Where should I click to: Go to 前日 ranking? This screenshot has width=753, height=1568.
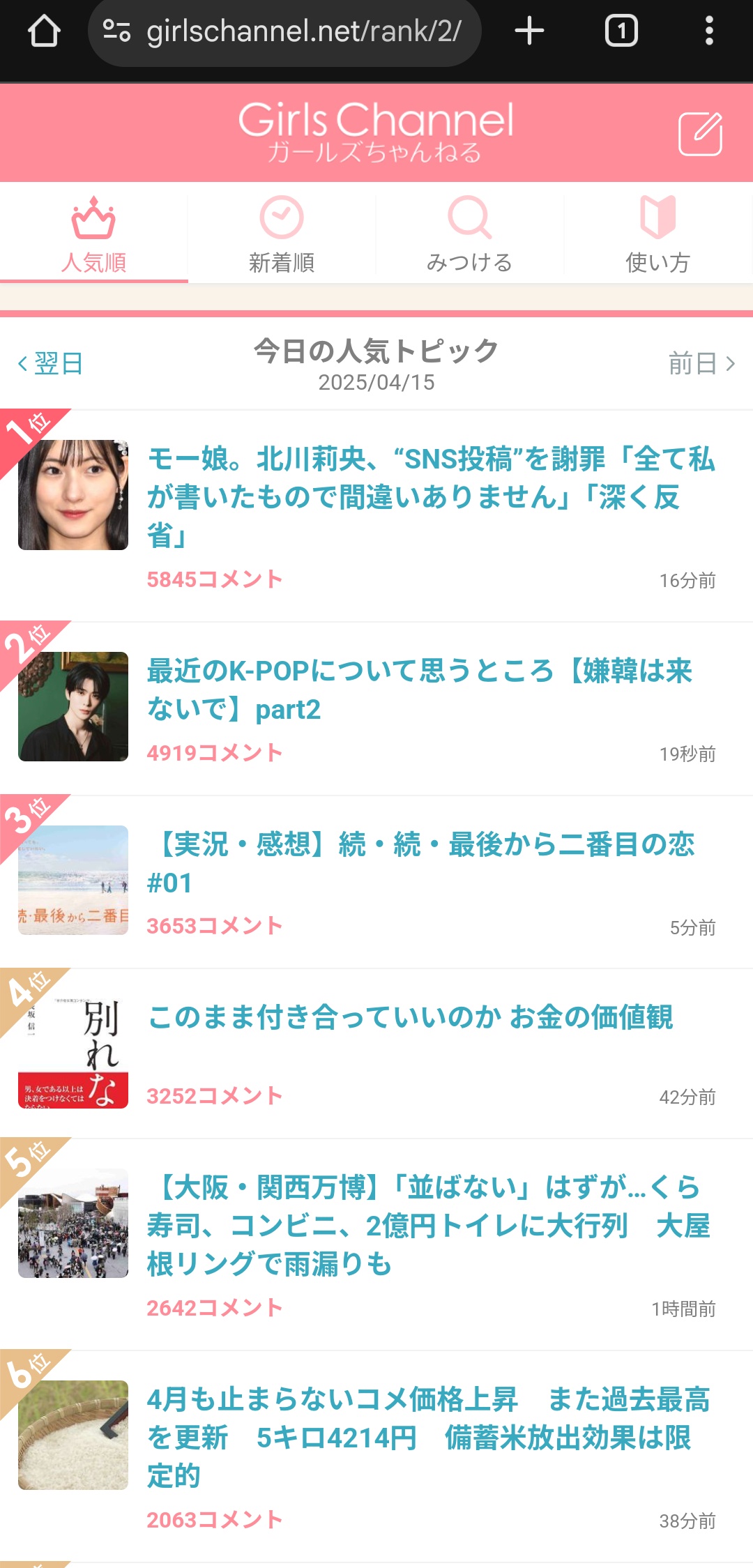pos(701,363)
